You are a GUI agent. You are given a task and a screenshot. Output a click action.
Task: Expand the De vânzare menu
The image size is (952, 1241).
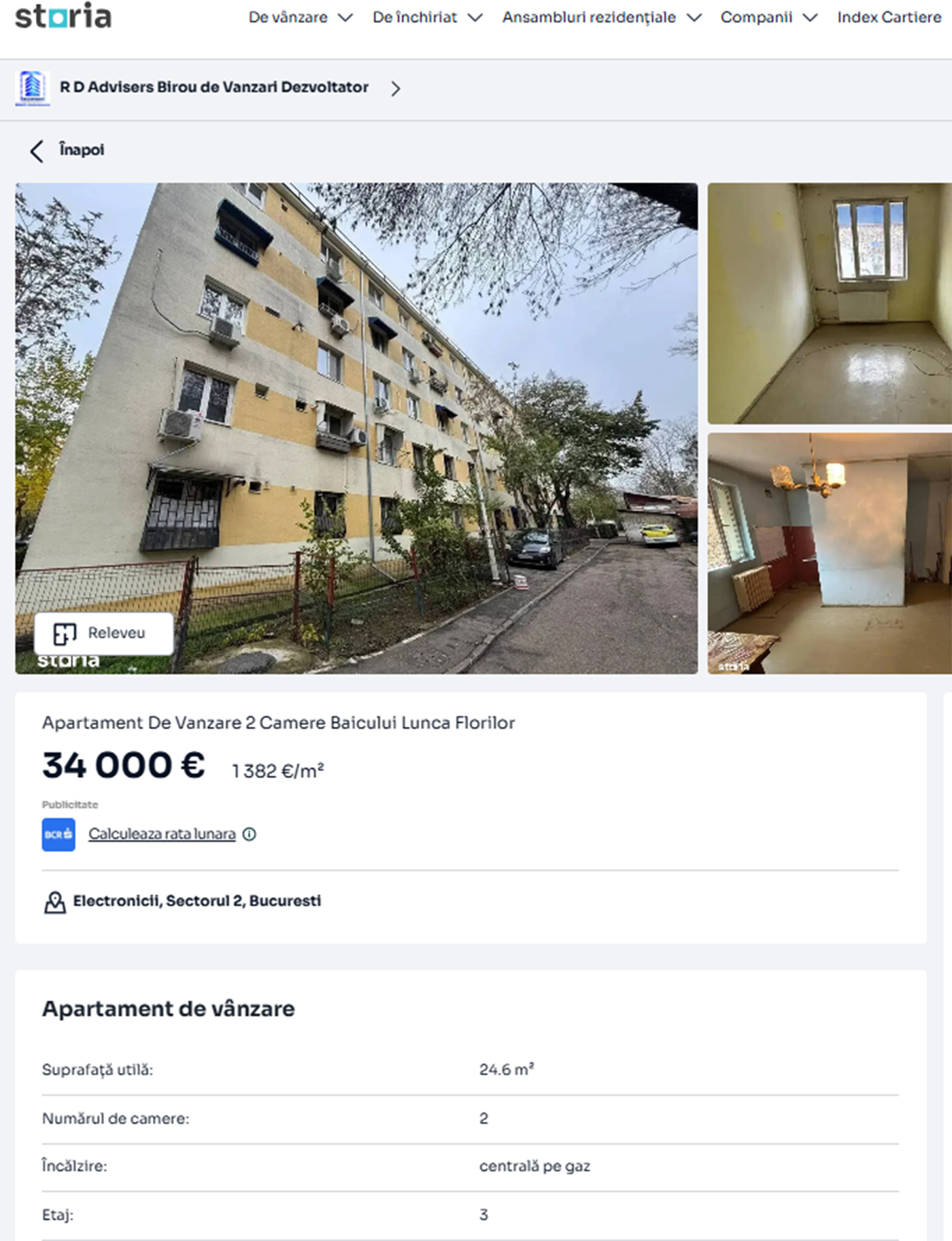pos(300,18)
